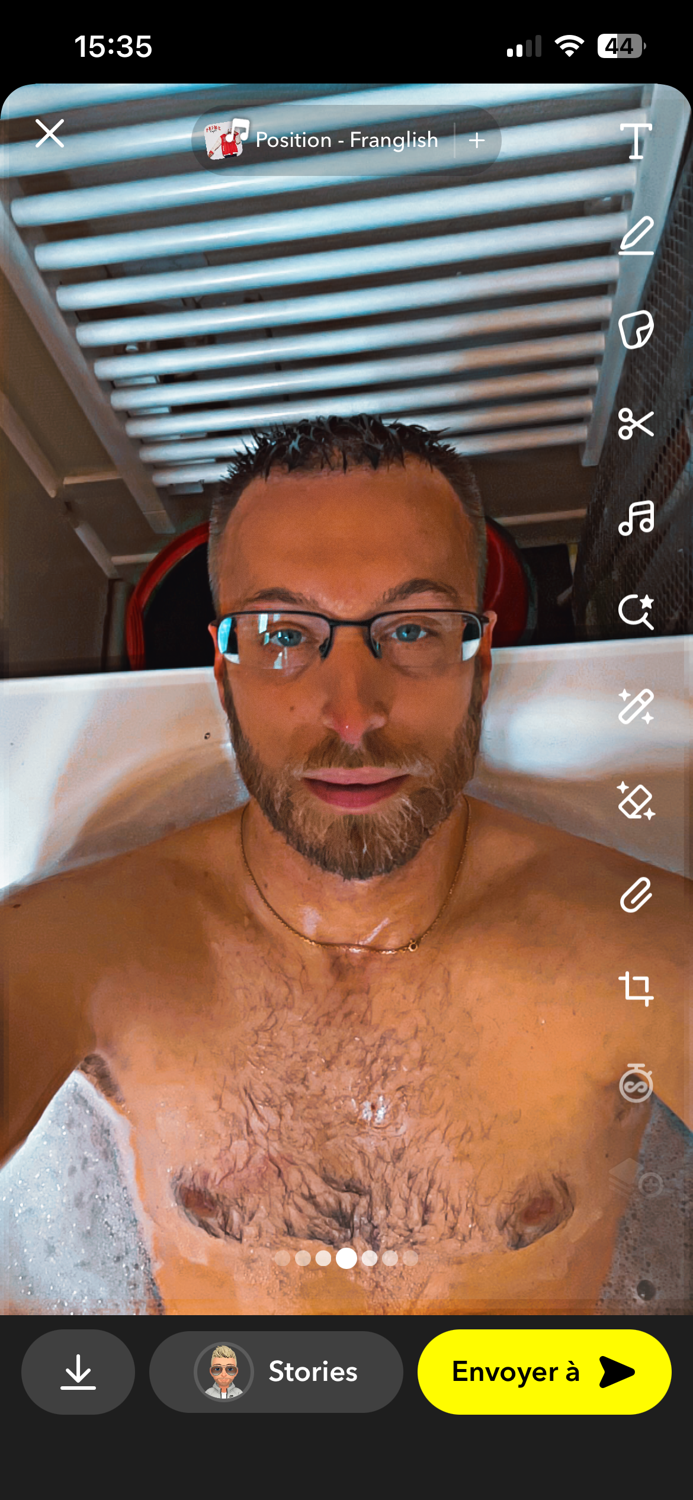The image size is (693, 1500).
Task: Open the crop tool
Action: [636, 989]
